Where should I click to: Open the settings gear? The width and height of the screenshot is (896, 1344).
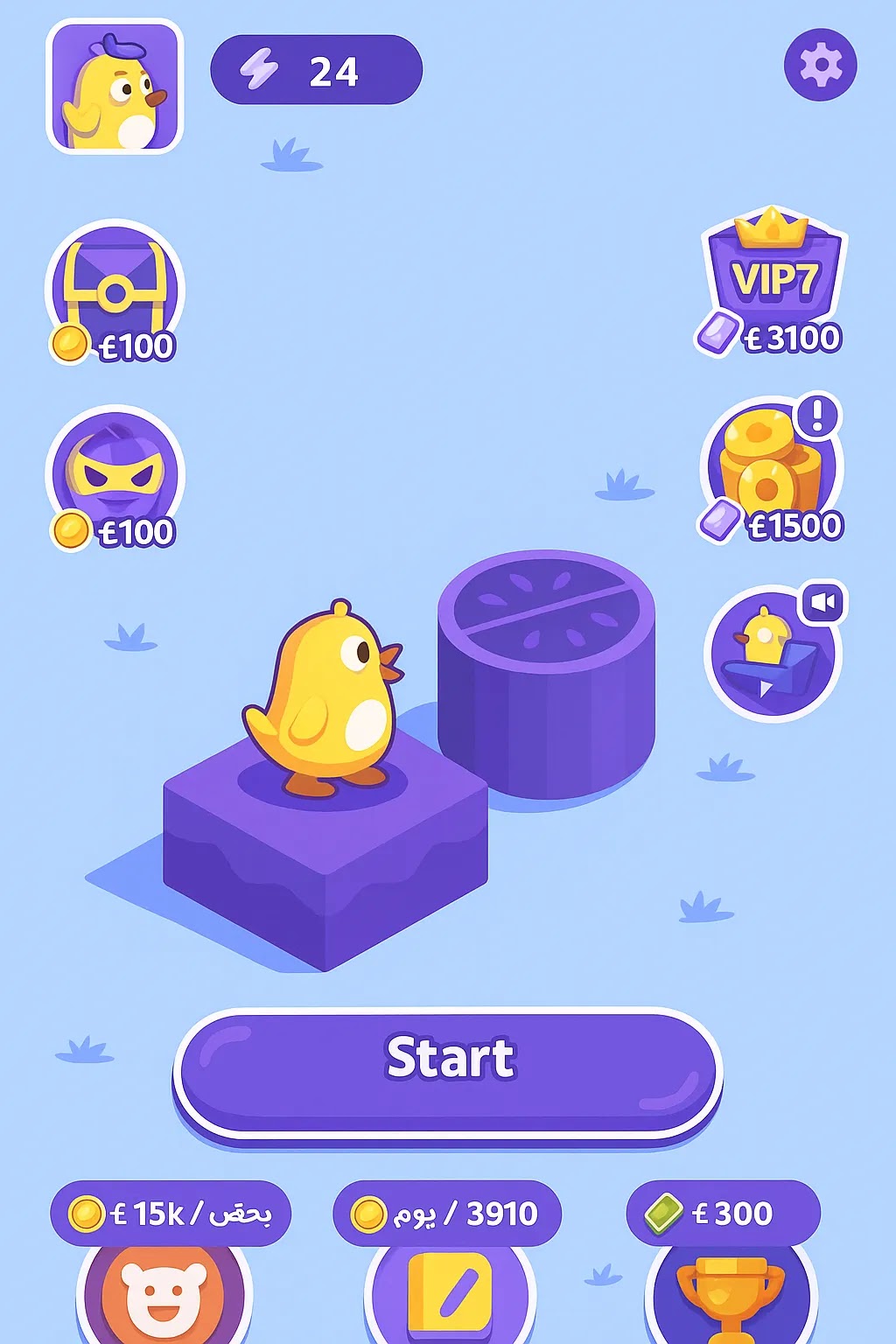[x=820, y=65]
